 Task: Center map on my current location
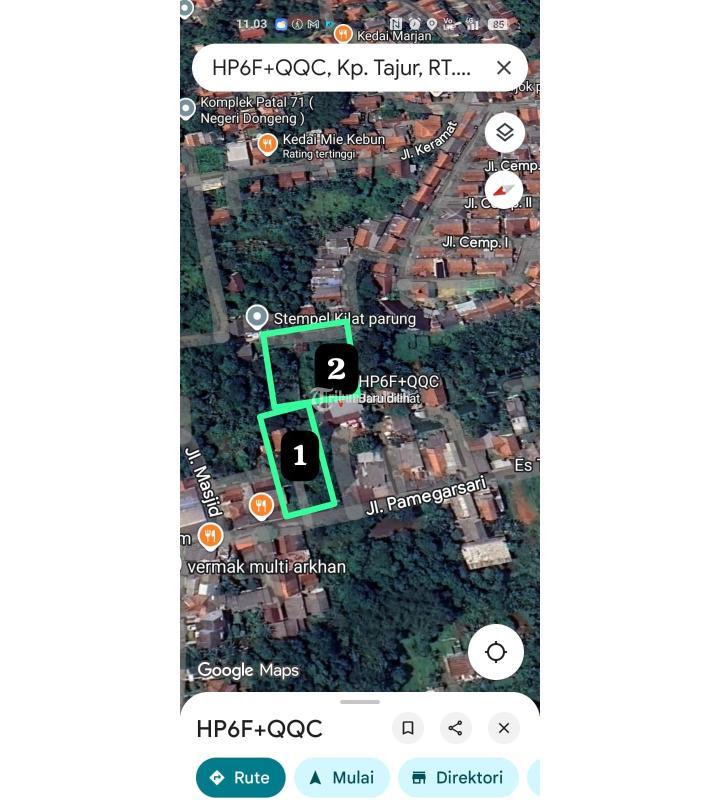tap(496, 652)
